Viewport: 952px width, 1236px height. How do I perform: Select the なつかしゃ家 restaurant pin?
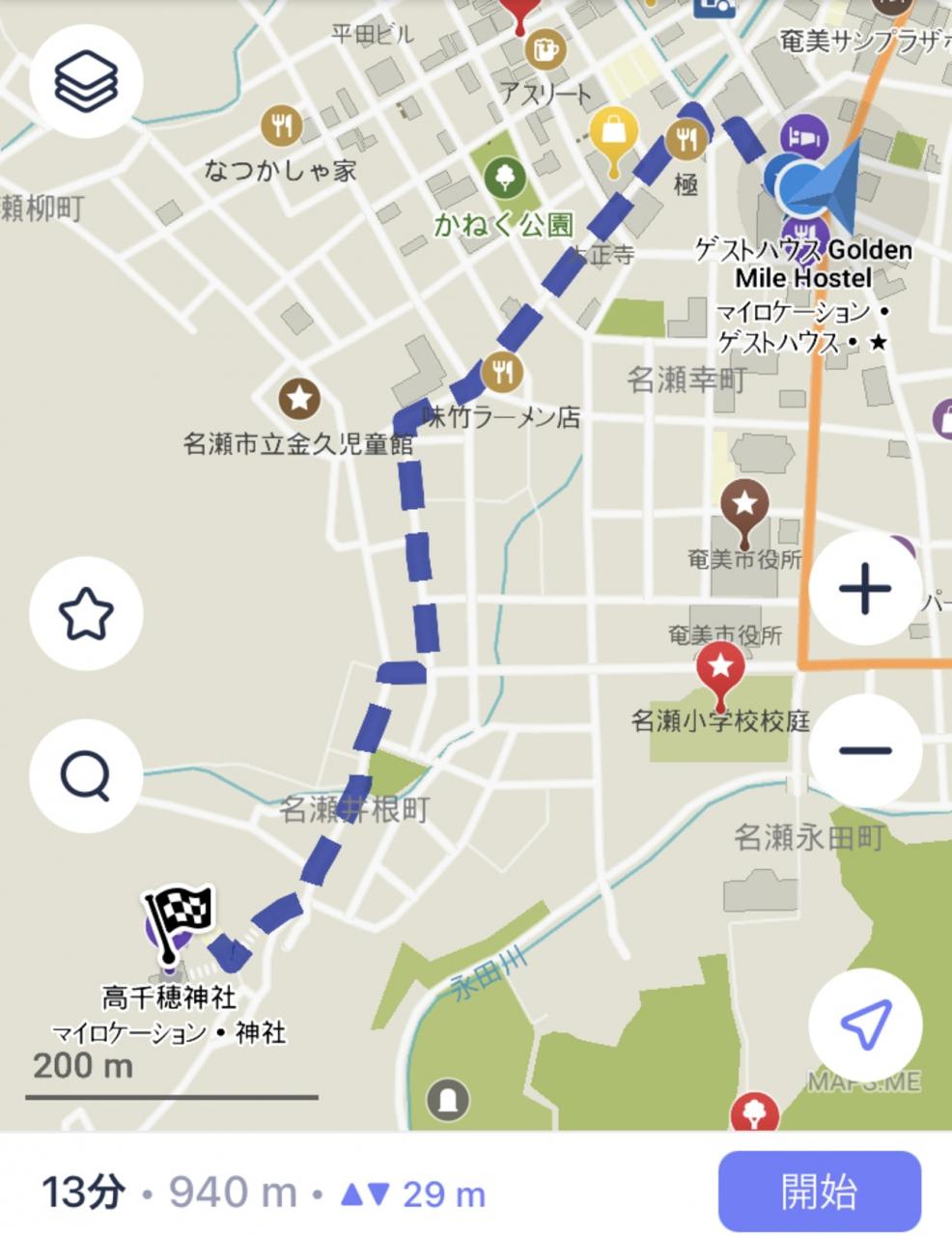[x=281, y=125]
